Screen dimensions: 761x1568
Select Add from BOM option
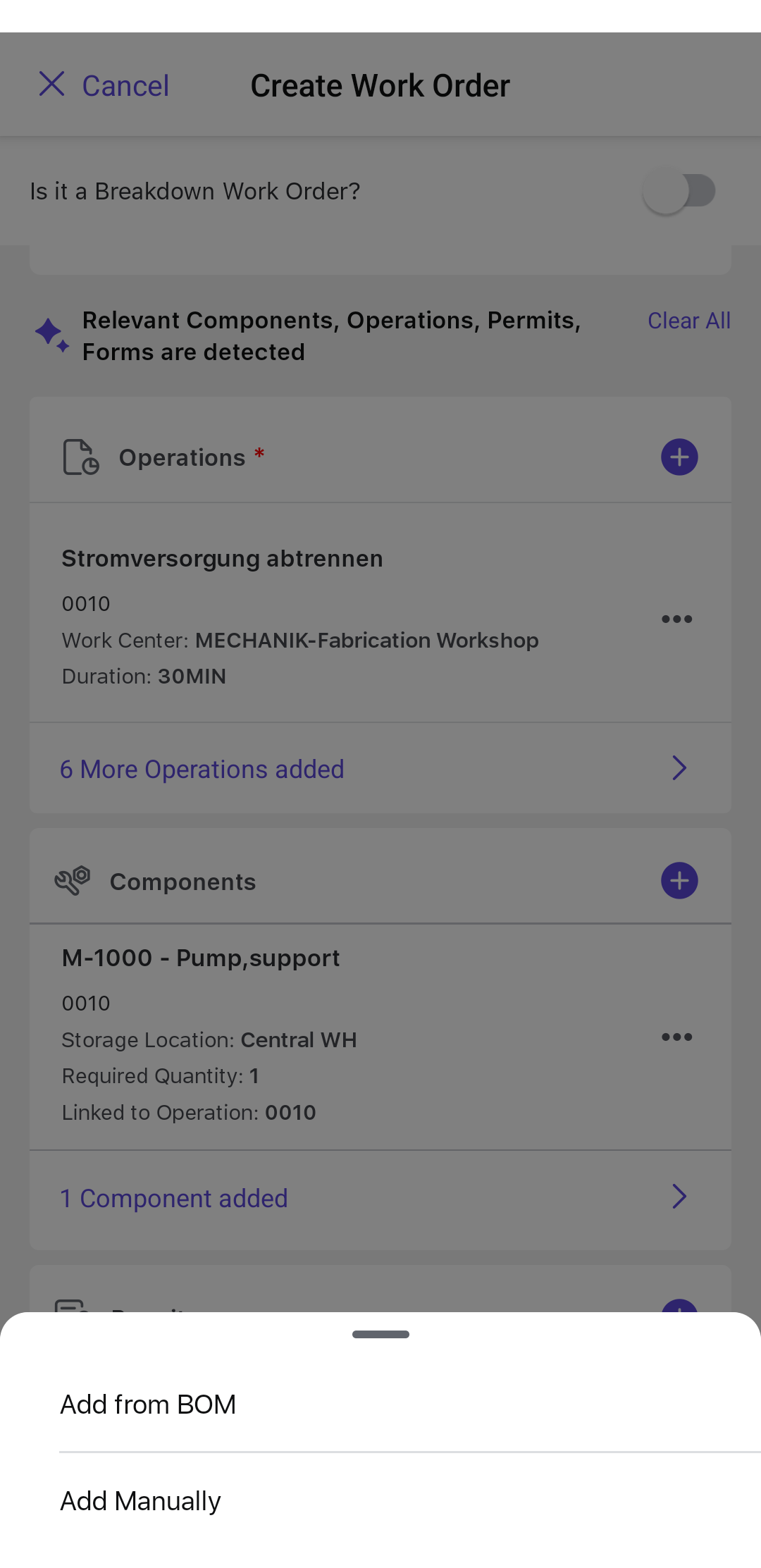click(x=148, y=1405)
